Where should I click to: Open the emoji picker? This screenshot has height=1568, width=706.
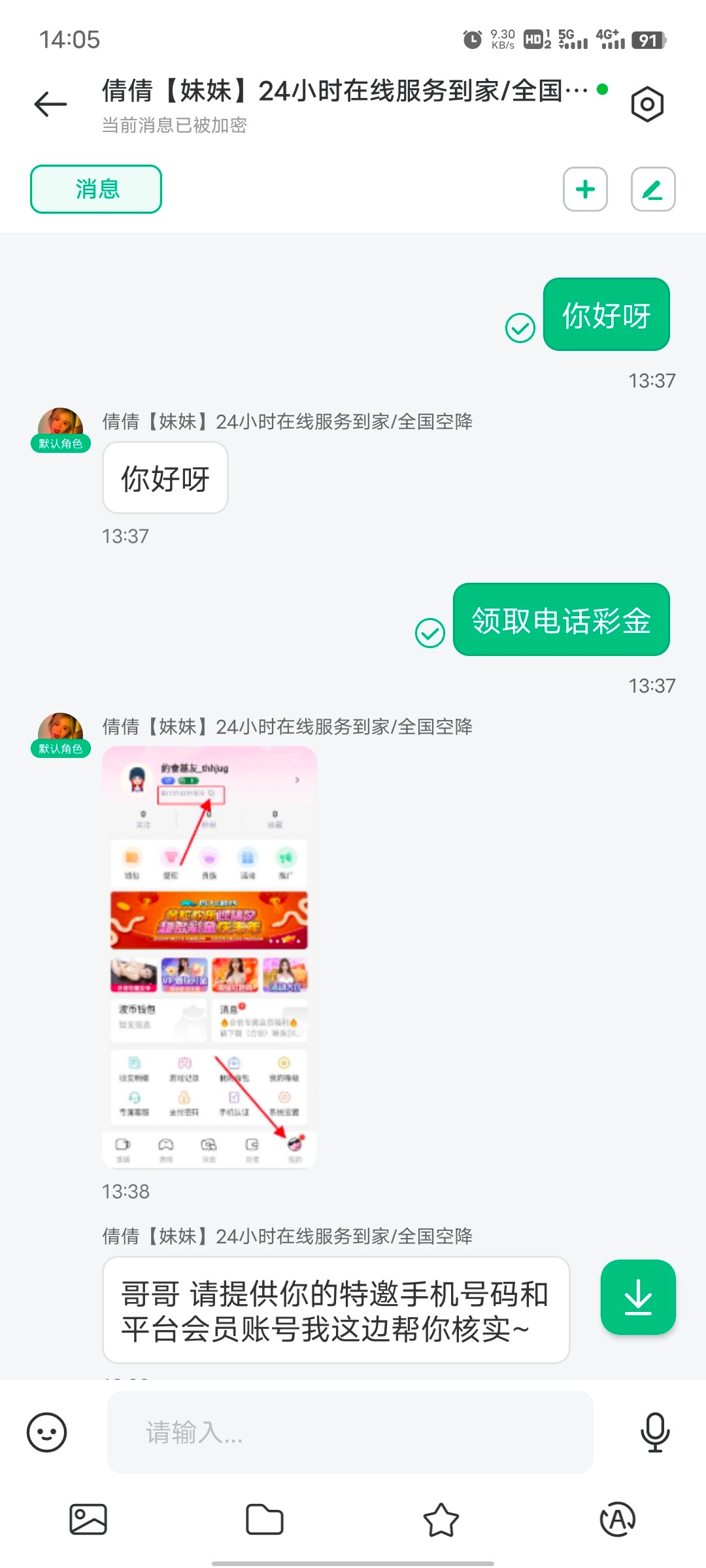click(47, 1432)
